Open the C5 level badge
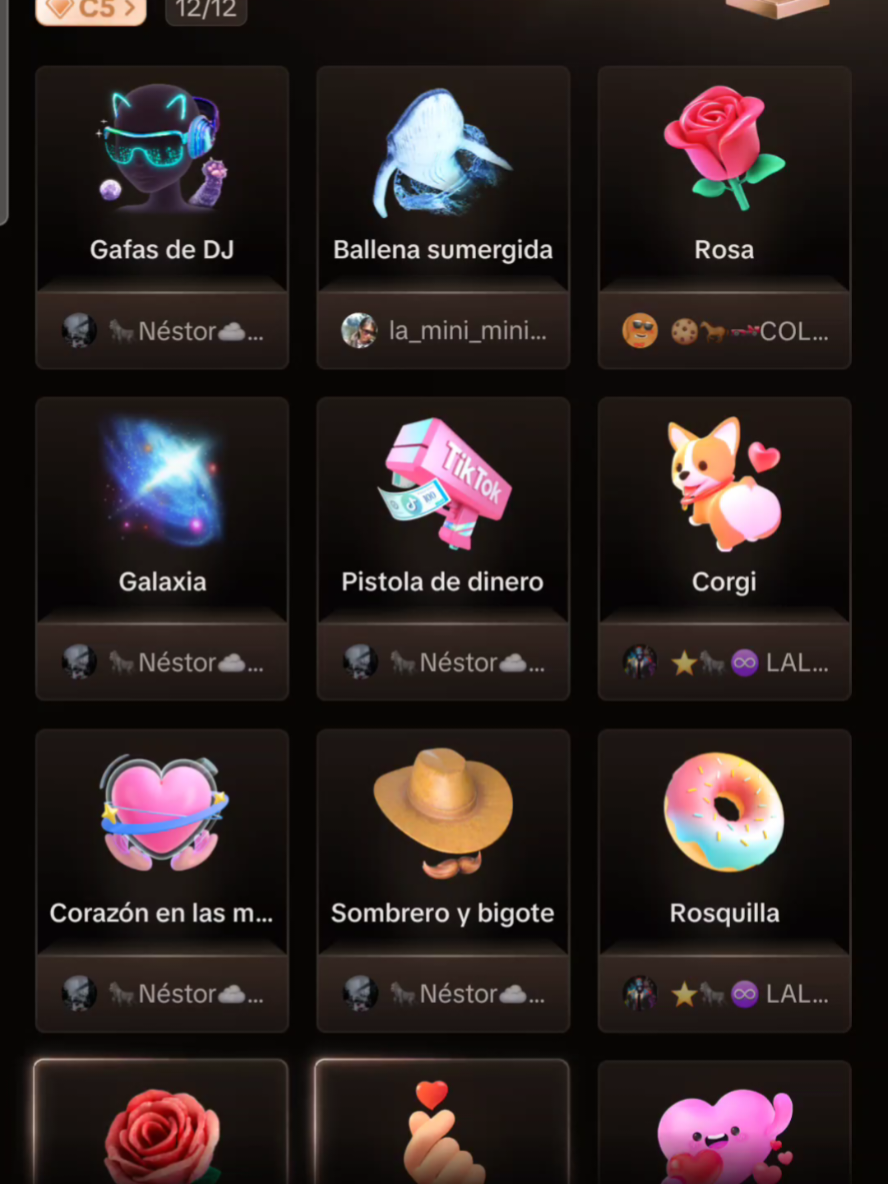This screenshot has width=888, height=1184. pos(90,9)
